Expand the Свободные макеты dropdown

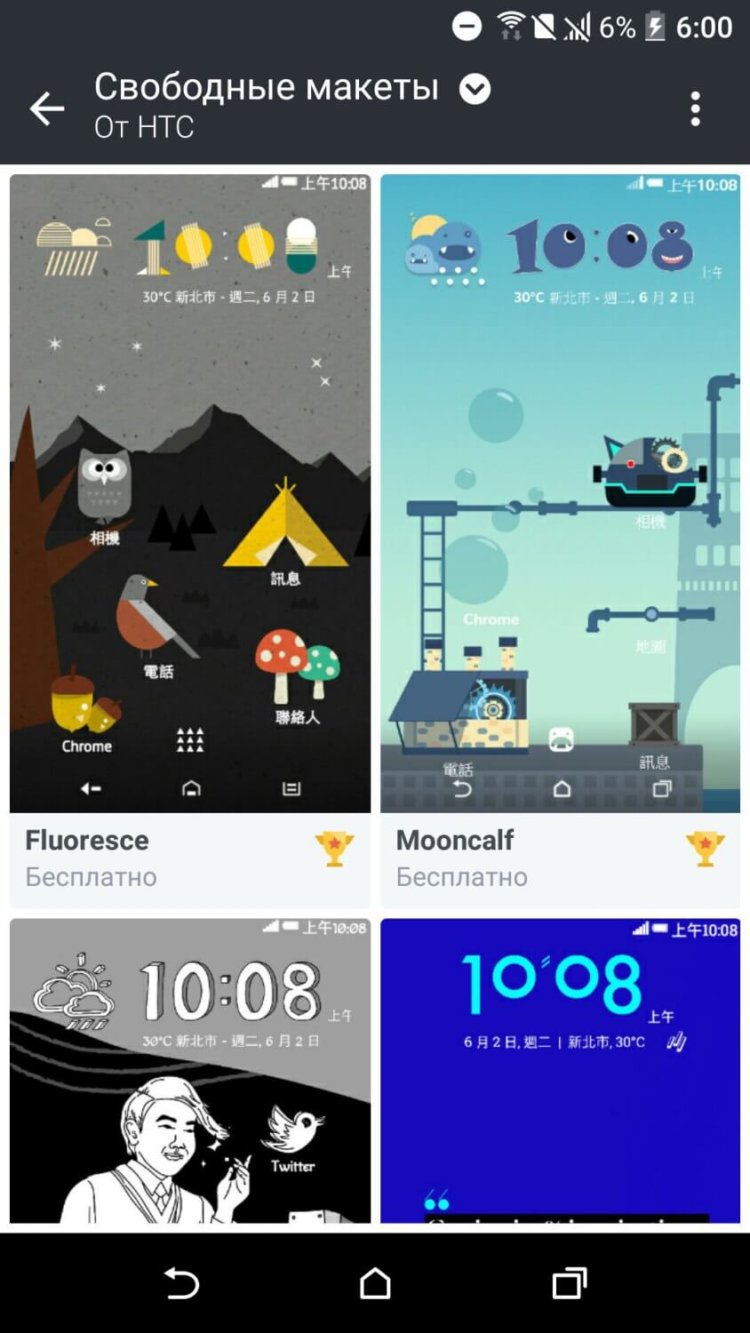(475, 90)
